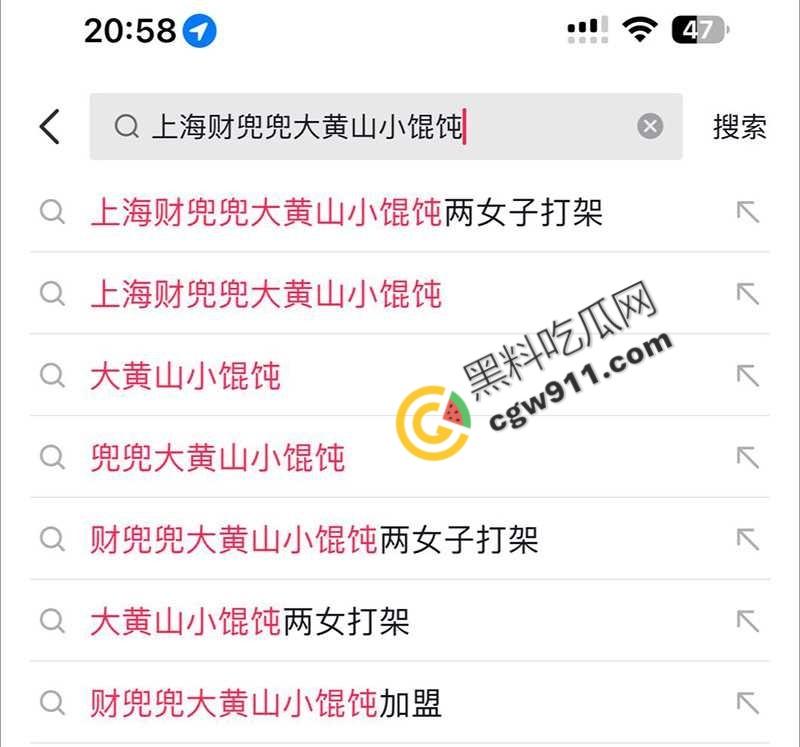Viewport: 800px width, 747px height.
Task: Clear the search text
Action: click(x=650, y=126)
